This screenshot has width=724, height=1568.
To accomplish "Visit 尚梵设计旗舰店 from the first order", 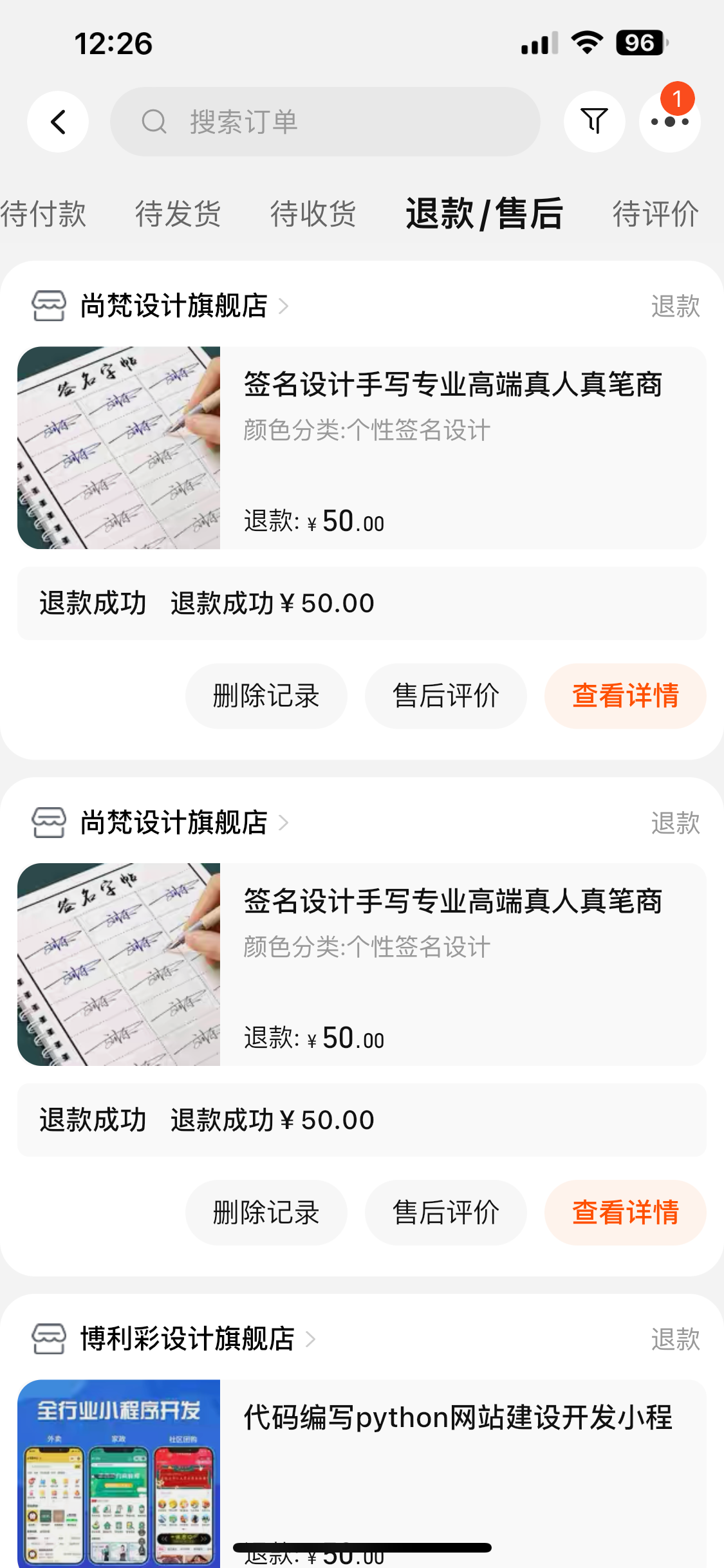I will click(x=174, y=306).
